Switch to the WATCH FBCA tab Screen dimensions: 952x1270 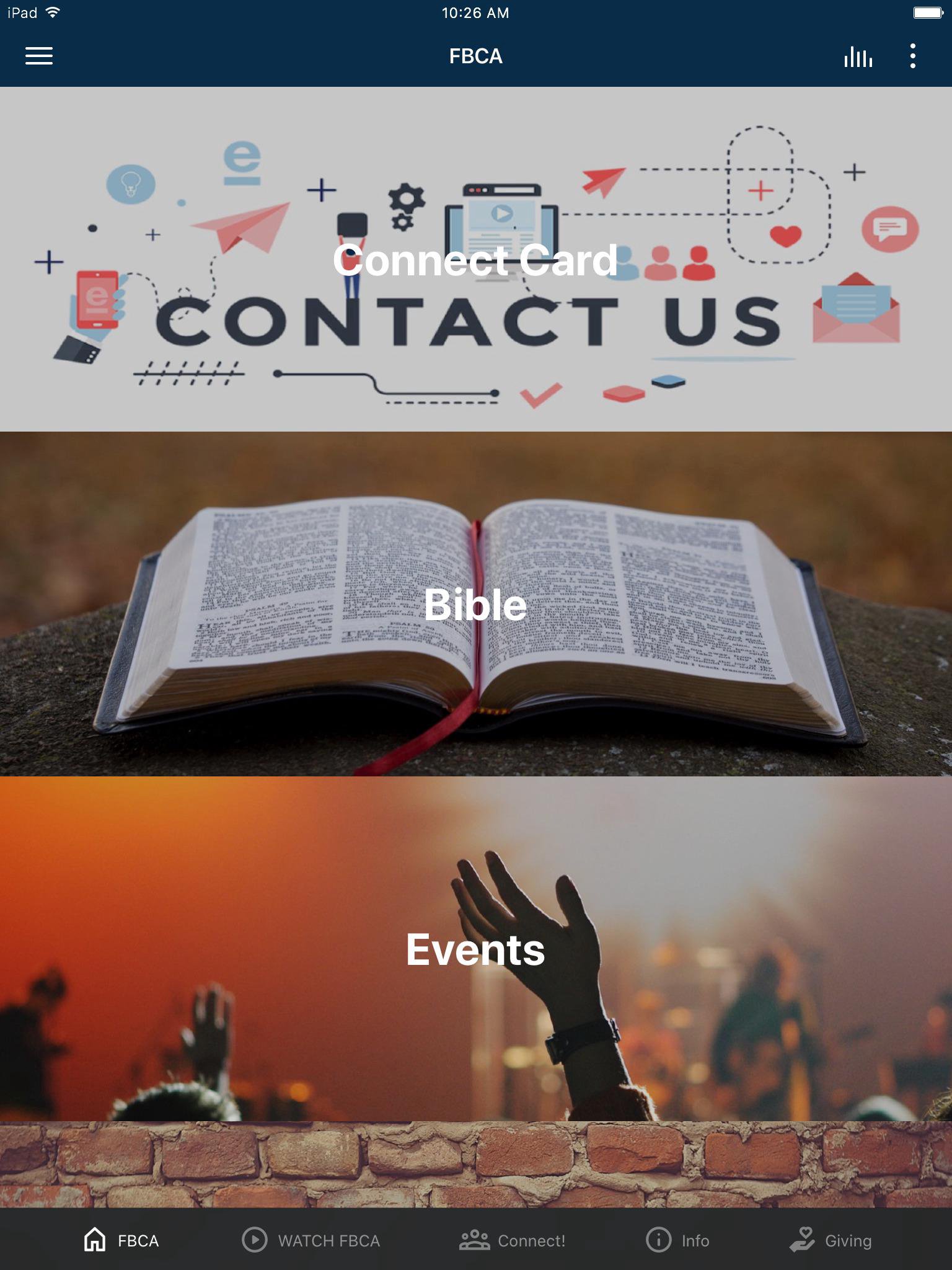311,1240
